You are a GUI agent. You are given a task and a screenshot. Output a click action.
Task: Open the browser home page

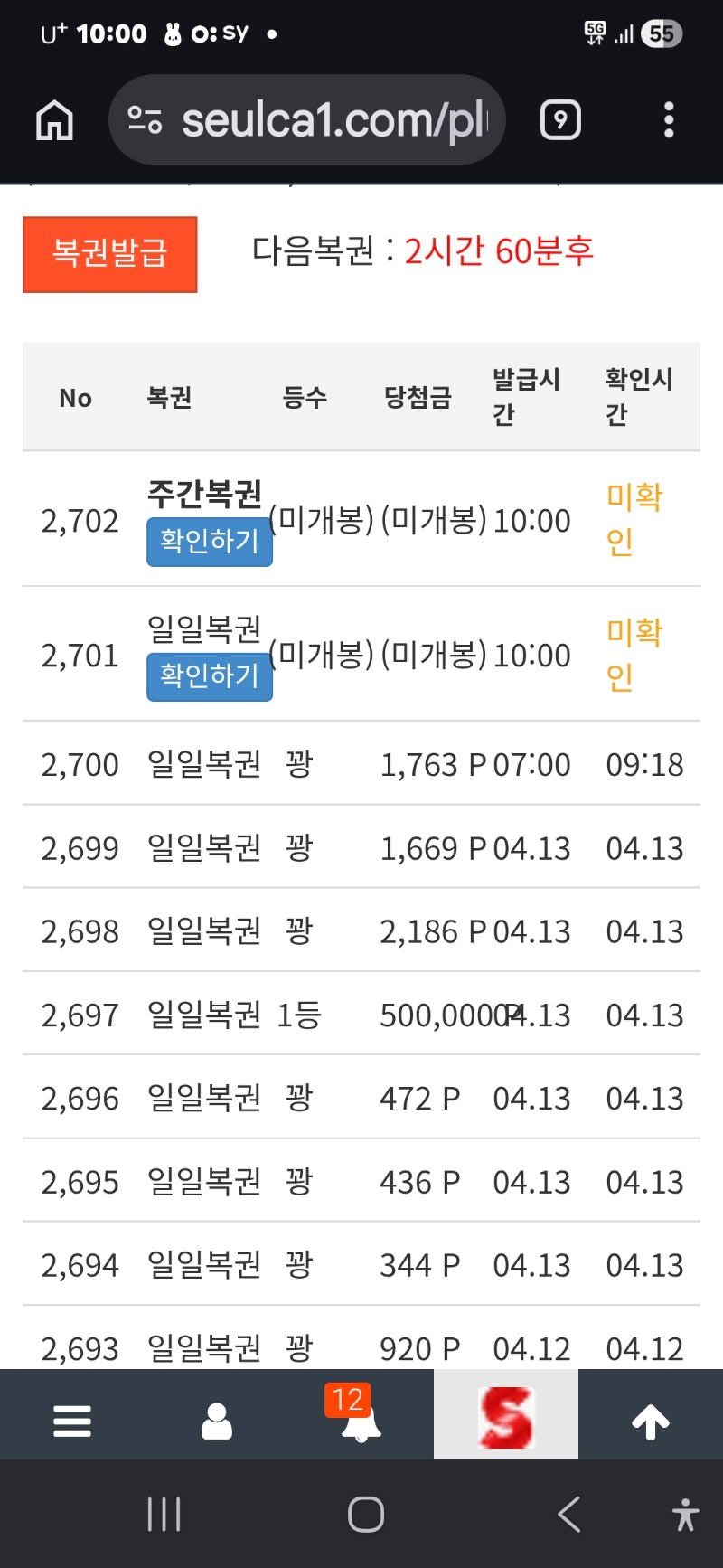click(54, 120)
